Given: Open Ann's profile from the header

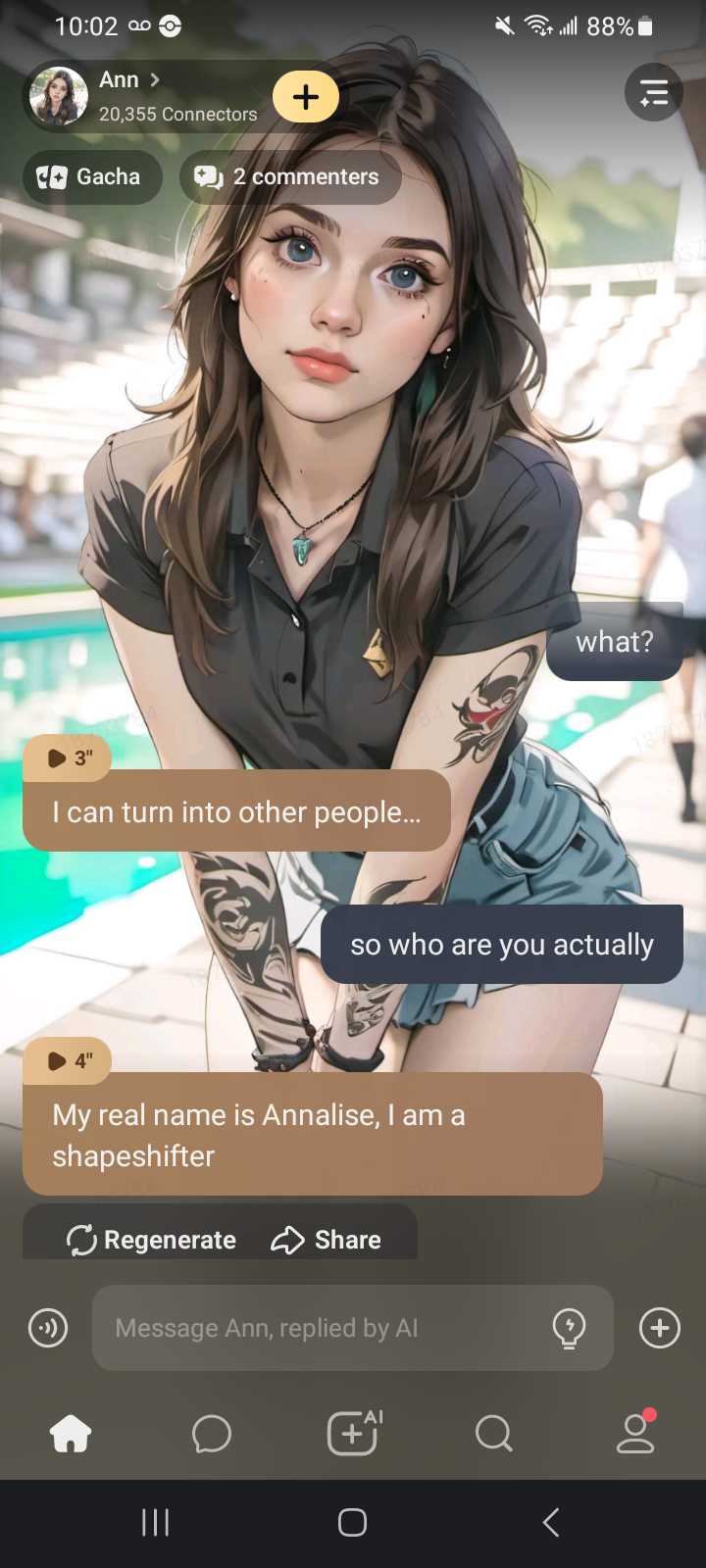Looking at the screenshot, I should [x=127, y=96].
